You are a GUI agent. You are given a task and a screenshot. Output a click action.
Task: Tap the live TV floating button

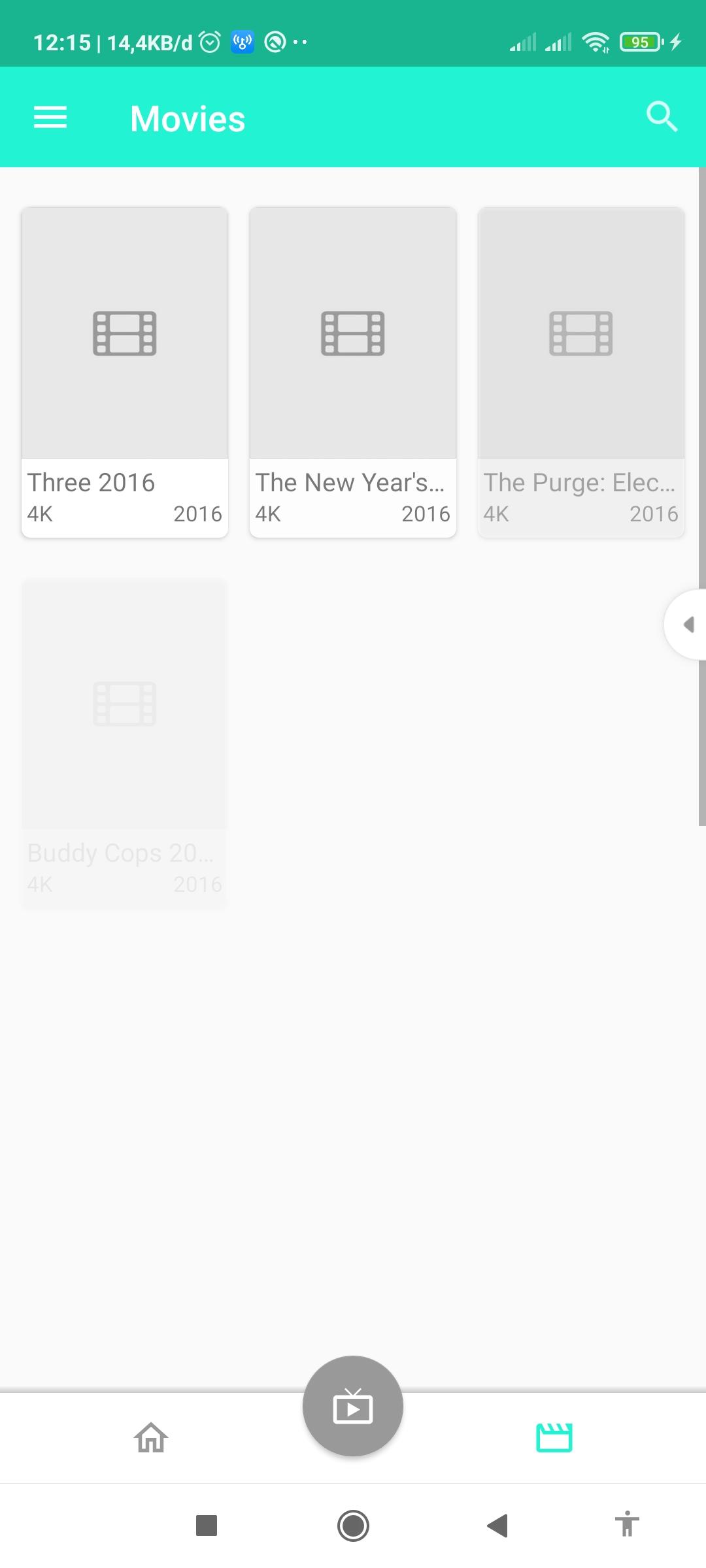pos(353,1406)
